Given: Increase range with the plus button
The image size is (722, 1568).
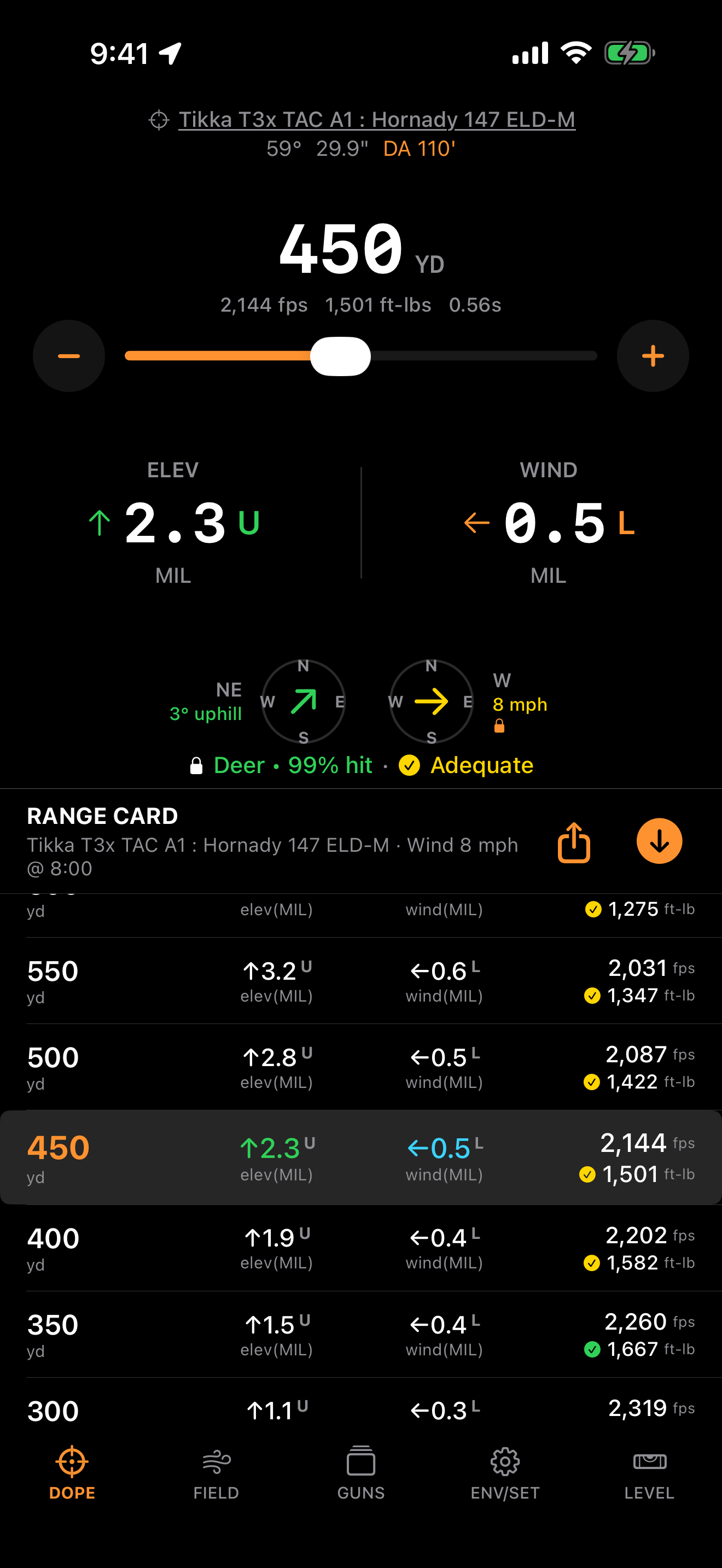Looking at the screenshot, I should 653,356.
